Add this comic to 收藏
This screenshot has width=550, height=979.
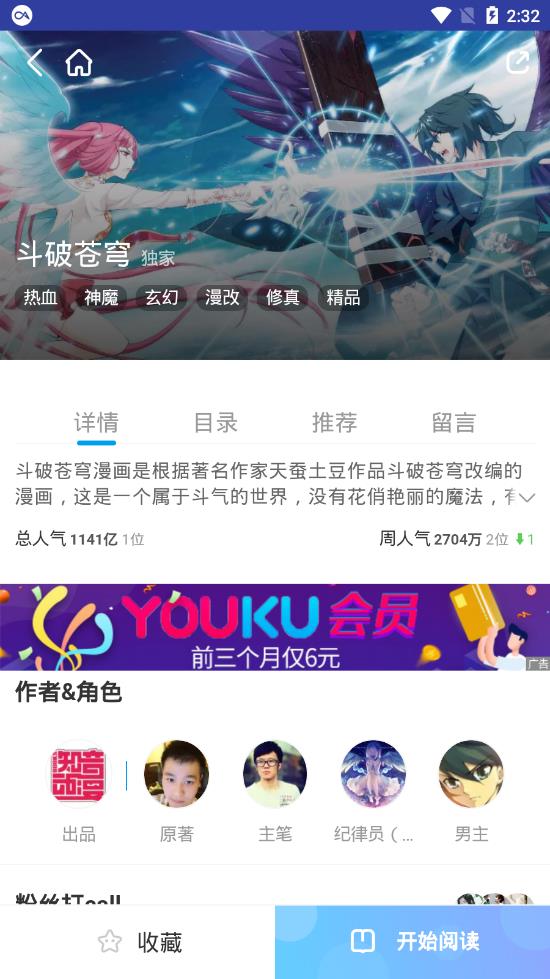click(137, 942)
